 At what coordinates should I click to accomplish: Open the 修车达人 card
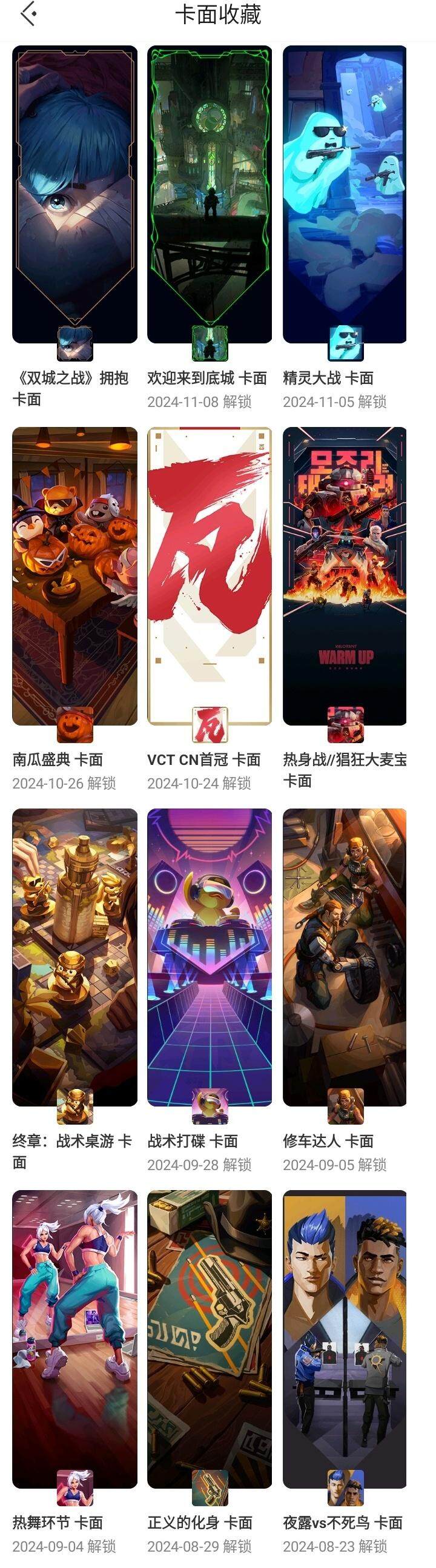(345, 957)
